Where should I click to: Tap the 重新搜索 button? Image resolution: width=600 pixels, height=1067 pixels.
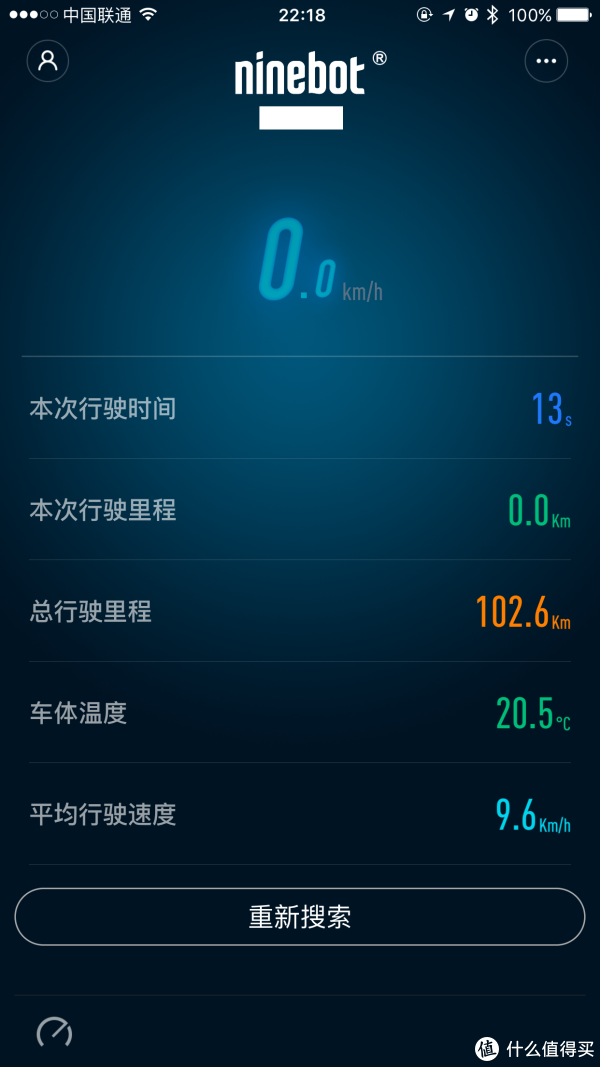300,917
